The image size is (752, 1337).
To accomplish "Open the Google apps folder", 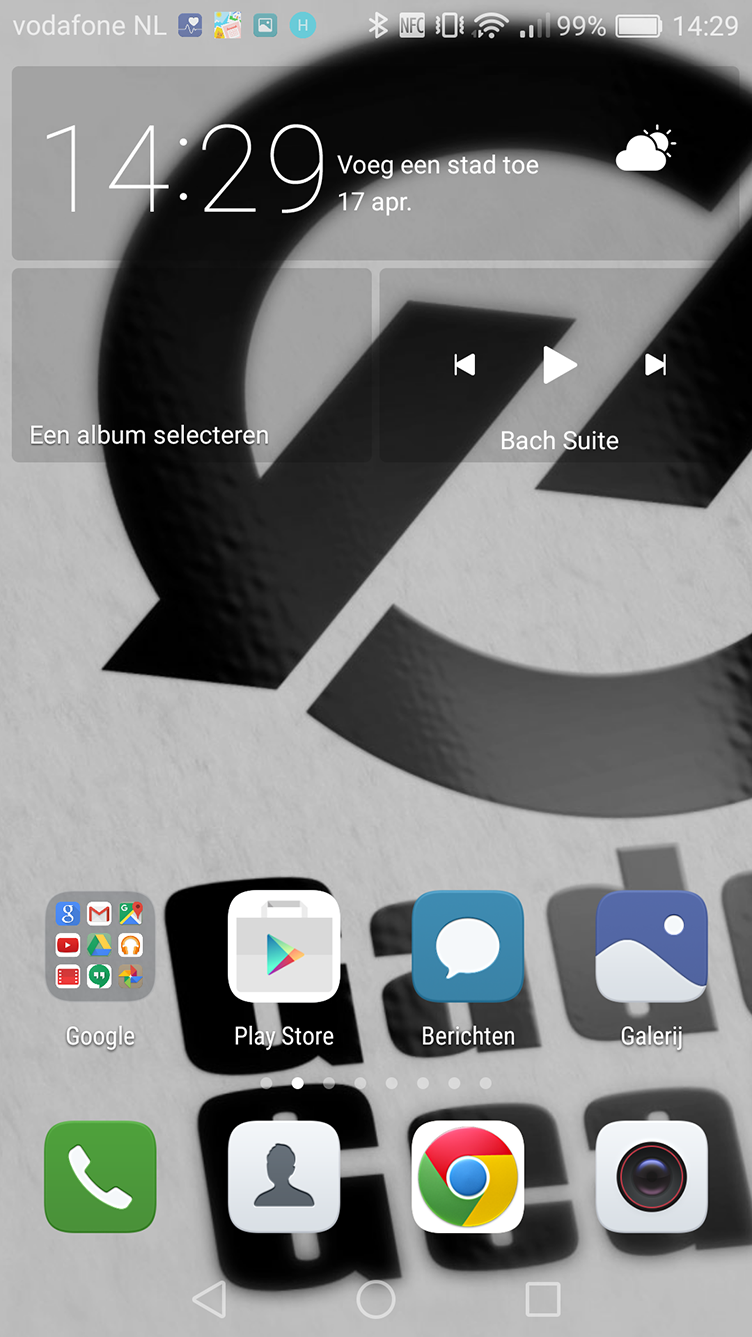I will [x=100, y=946].
